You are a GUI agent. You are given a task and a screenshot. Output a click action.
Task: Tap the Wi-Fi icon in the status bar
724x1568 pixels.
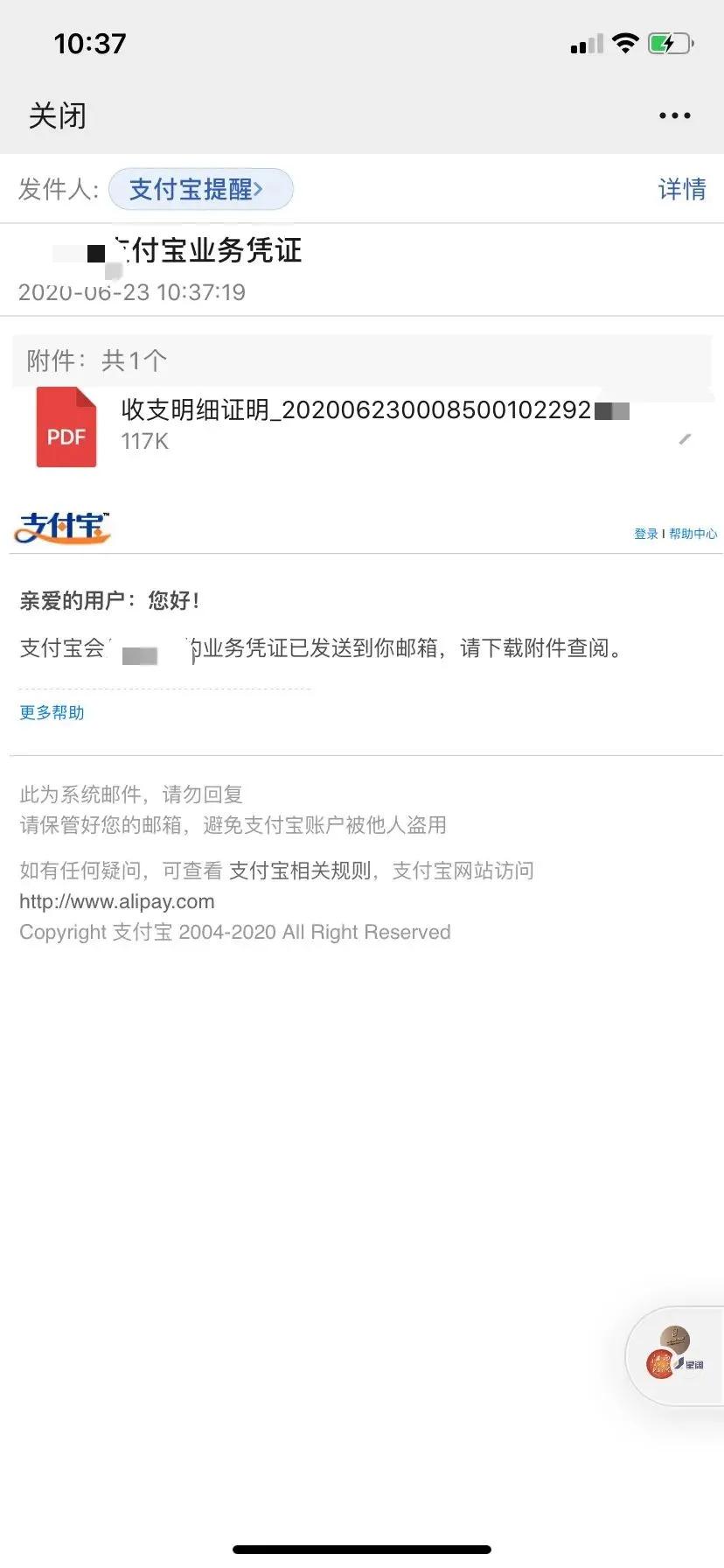[626, 42]
